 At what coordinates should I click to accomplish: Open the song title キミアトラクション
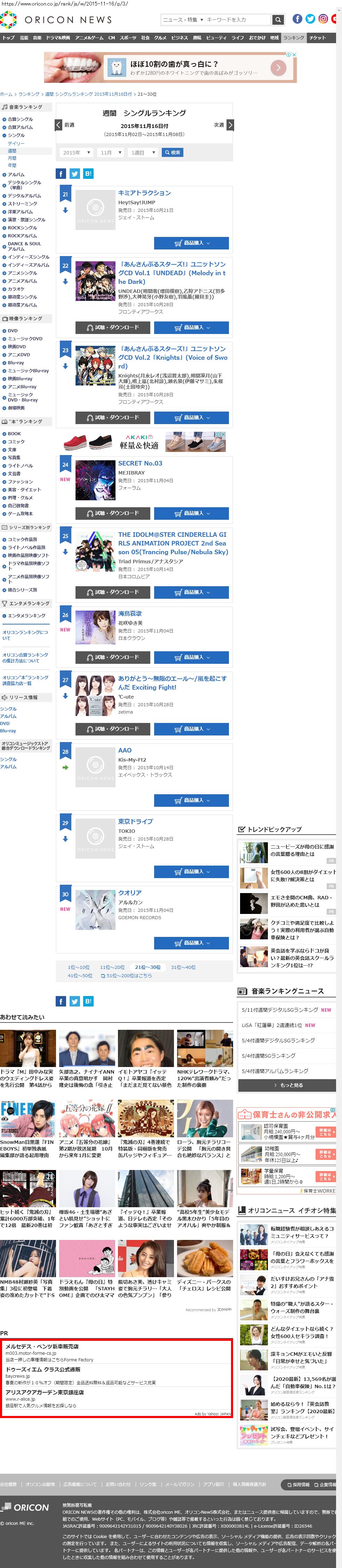[x=144, y=193]
